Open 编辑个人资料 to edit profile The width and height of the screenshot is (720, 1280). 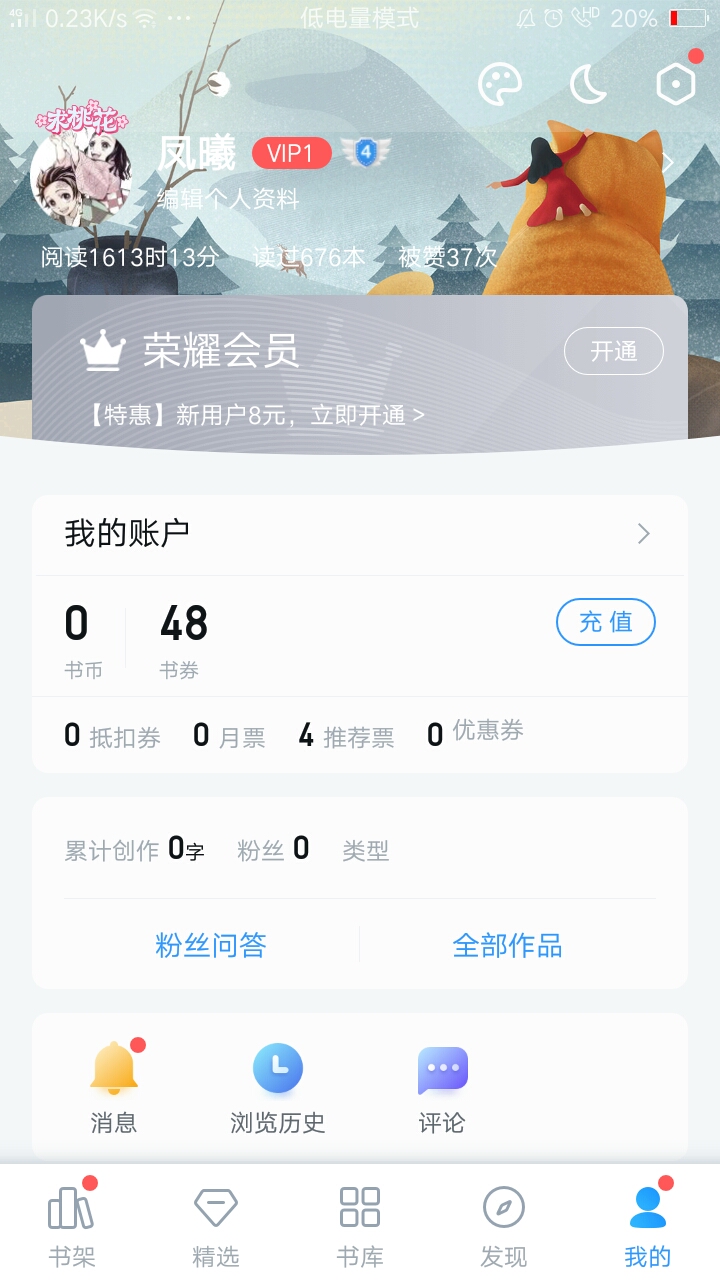(x=228, y=199)
